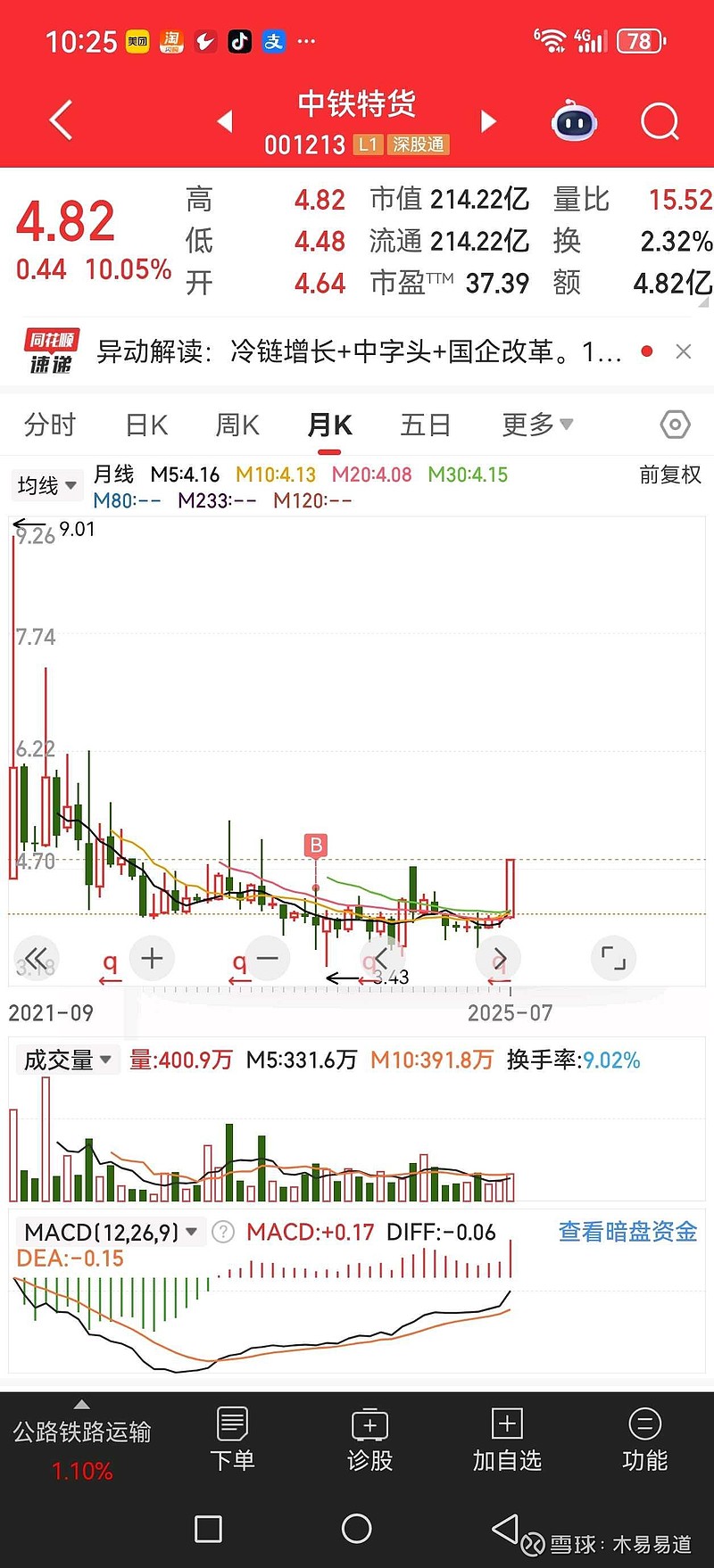Dismiss the 异动解读 banner
714x1568 pixels.
click(684, 351)
